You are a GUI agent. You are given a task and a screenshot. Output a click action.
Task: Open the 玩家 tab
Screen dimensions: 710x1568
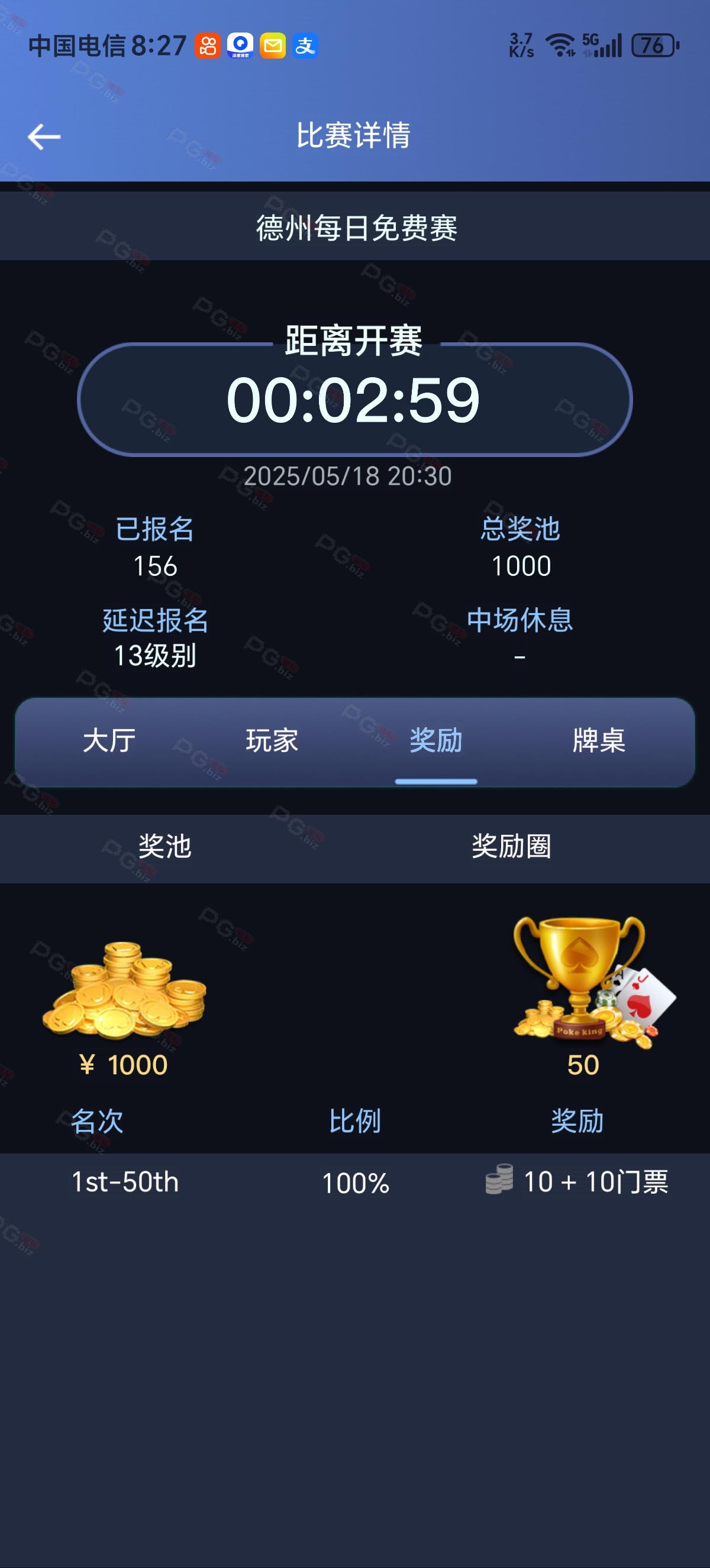(x=272, y=740)
